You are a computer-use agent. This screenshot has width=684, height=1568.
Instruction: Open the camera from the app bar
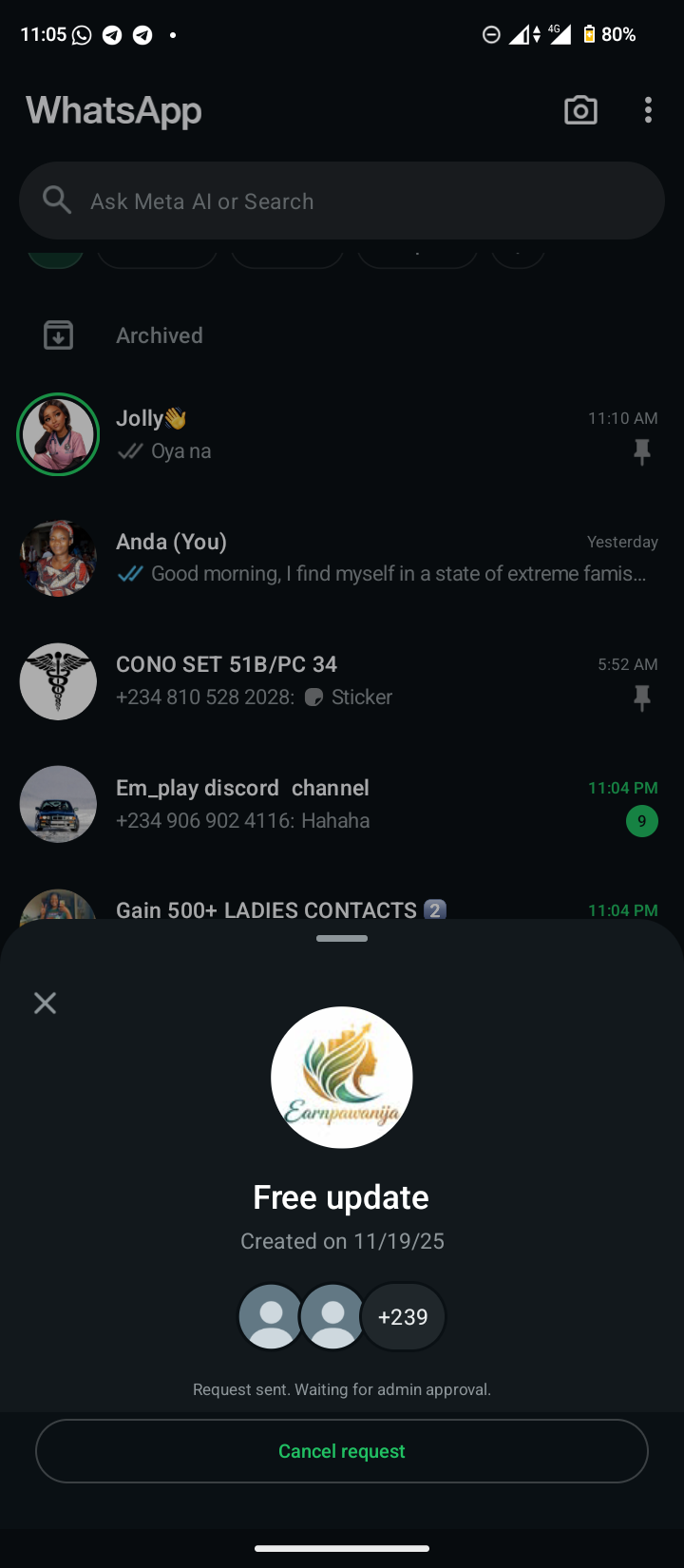580,110
